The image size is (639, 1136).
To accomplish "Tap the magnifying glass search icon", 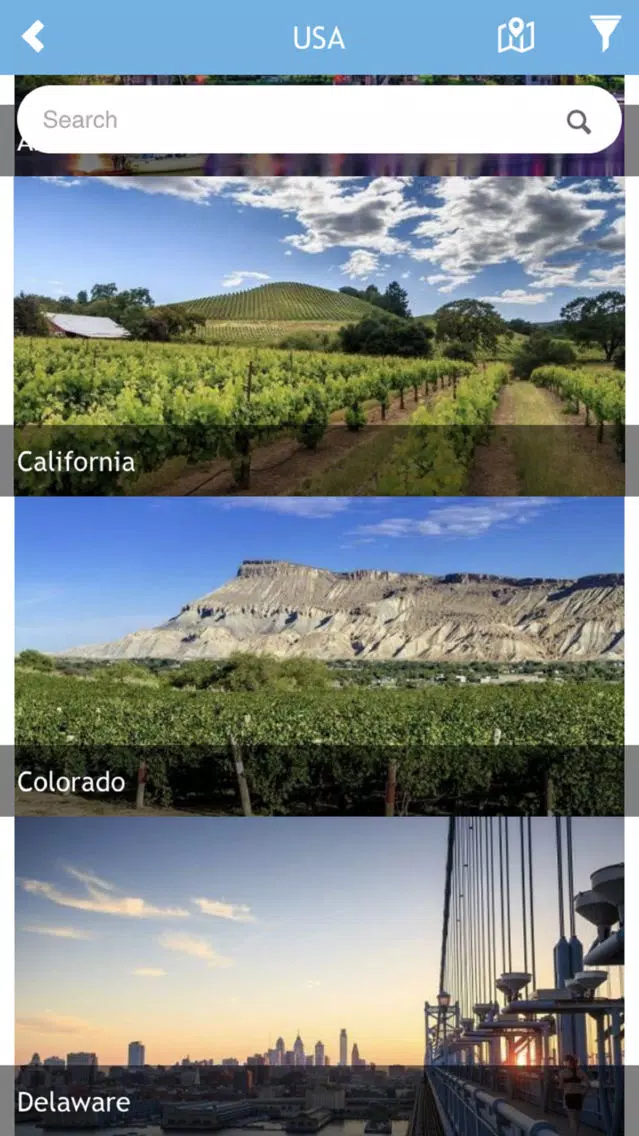I will pos(578,122).
